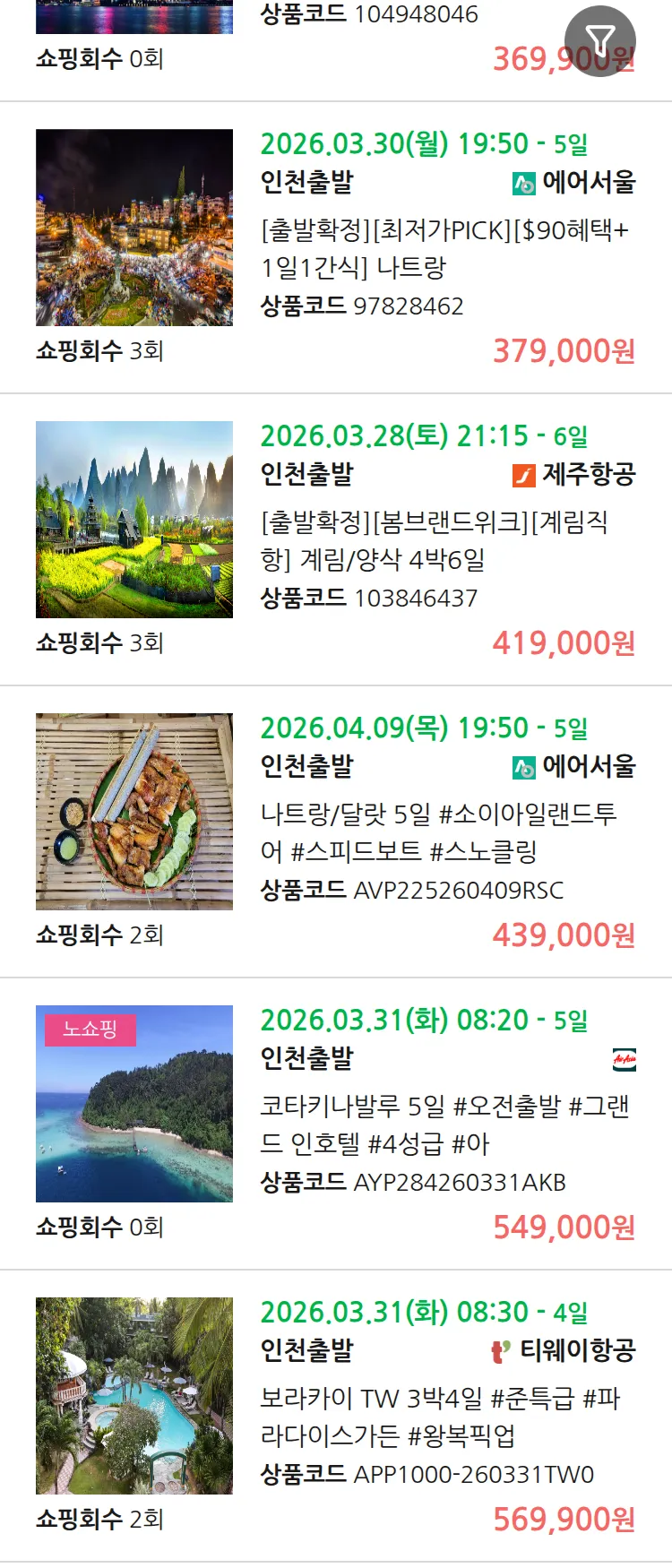View the 보라카이 TW 3박4일 package
This screenshot has width=672, height=1568.
click(x=439, y=1417)
